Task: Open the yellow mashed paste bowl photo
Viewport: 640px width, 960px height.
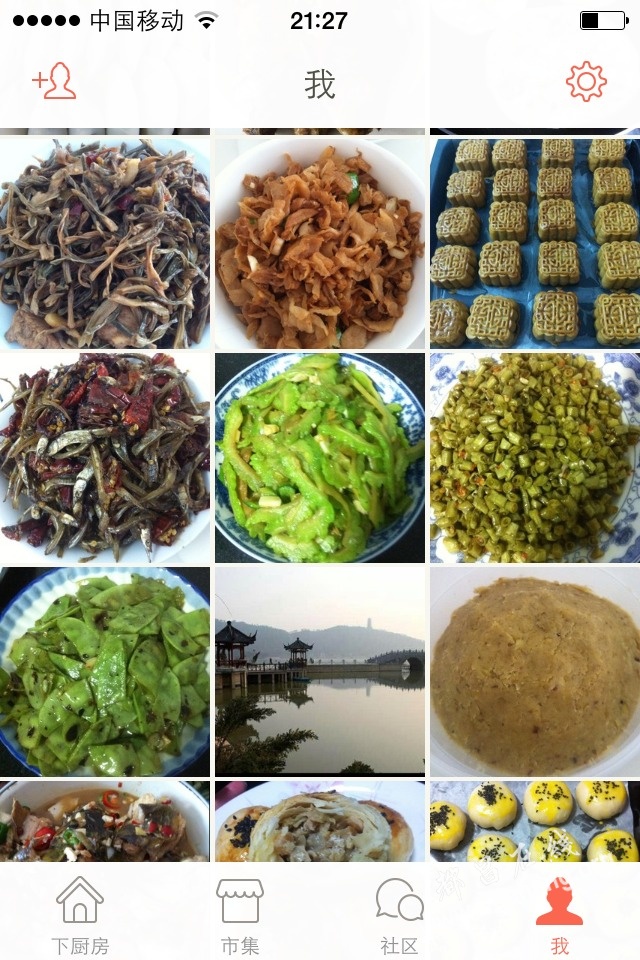Action: pos(535,671)
